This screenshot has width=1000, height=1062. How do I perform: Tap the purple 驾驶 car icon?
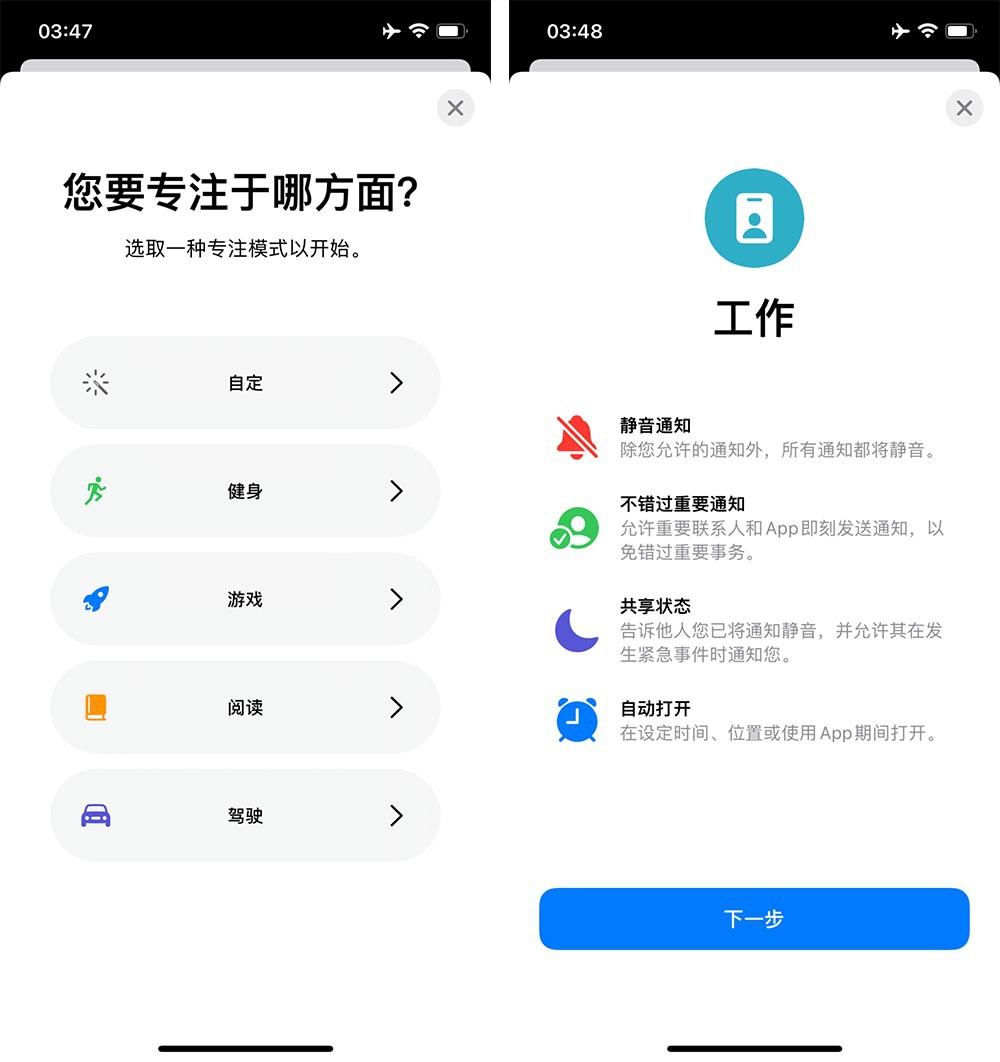coord(94,815)
